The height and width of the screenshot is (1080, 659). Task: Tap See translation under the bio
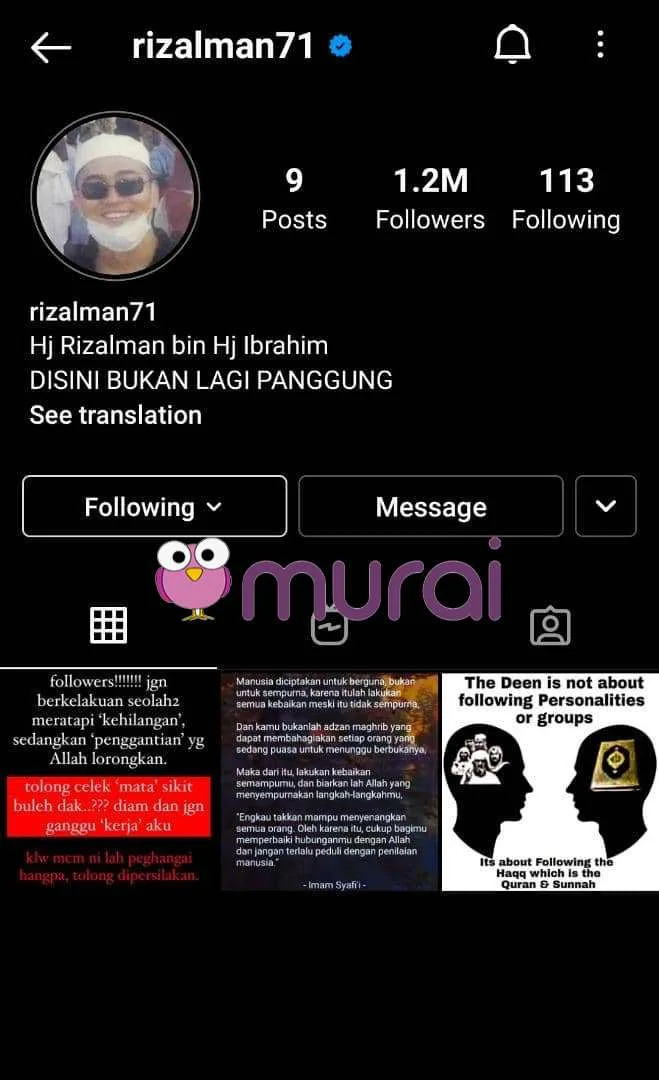pyautogui.click(x=115, y=415)
